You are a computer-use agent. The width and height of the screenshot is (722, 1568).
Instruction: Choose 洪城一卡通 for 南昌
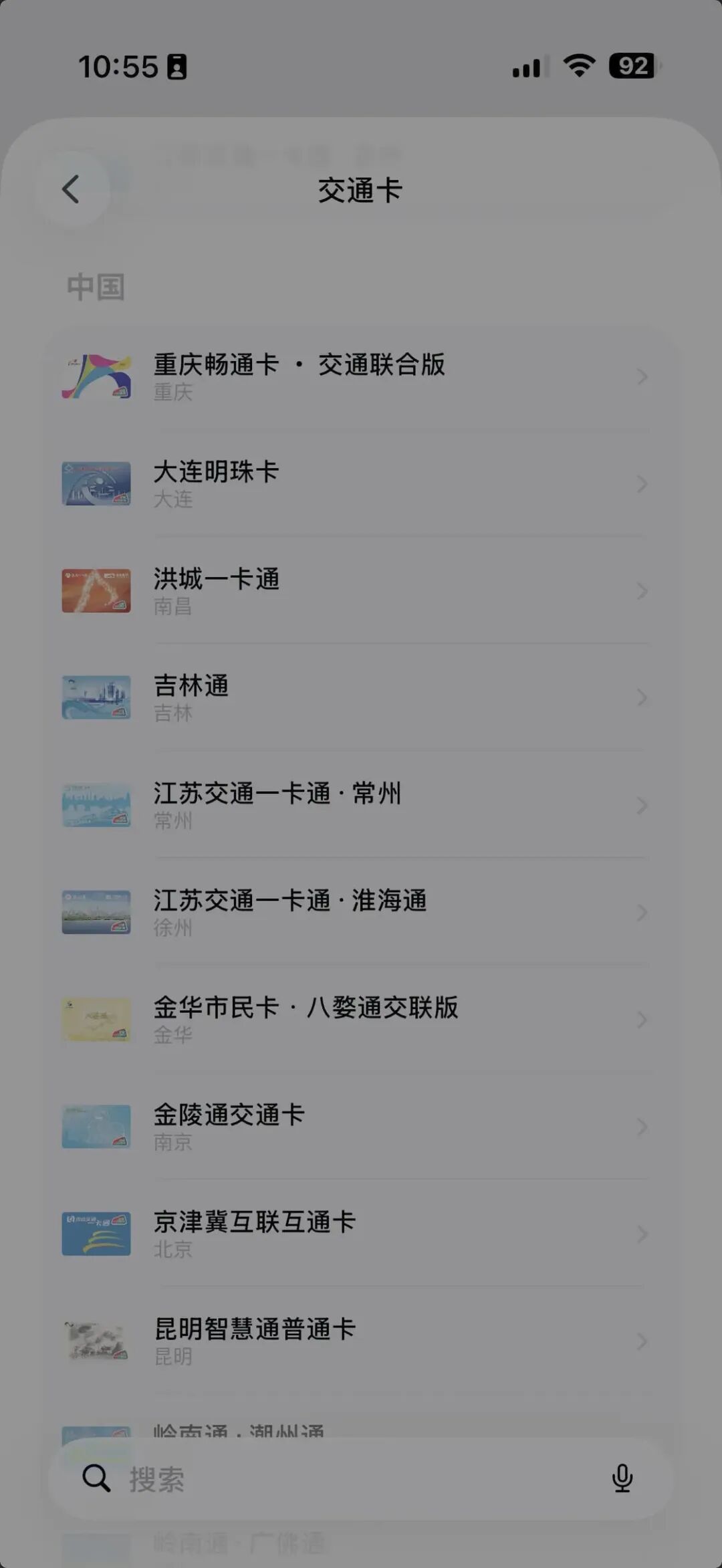click(361, 590)
